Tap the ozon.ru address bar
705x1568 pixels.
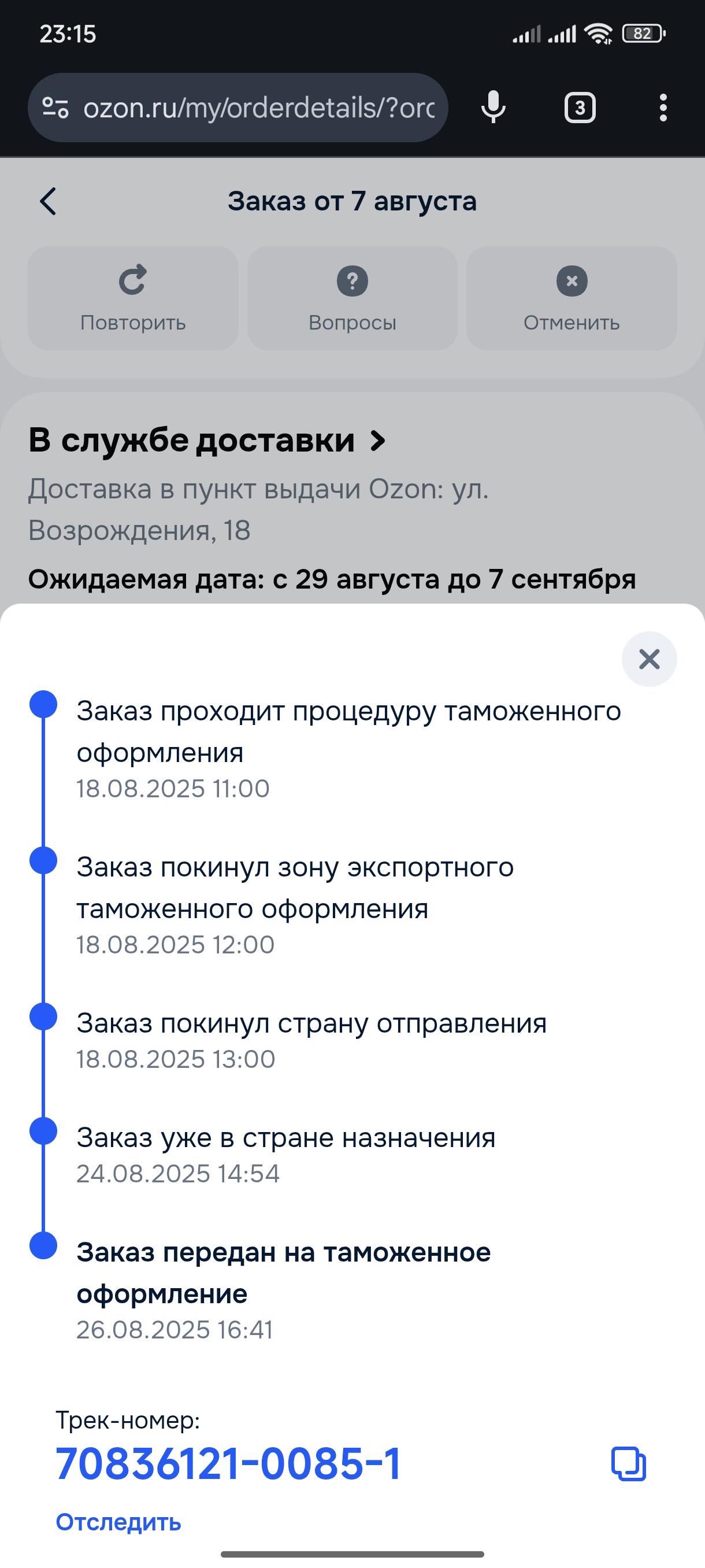pos(258,108)
